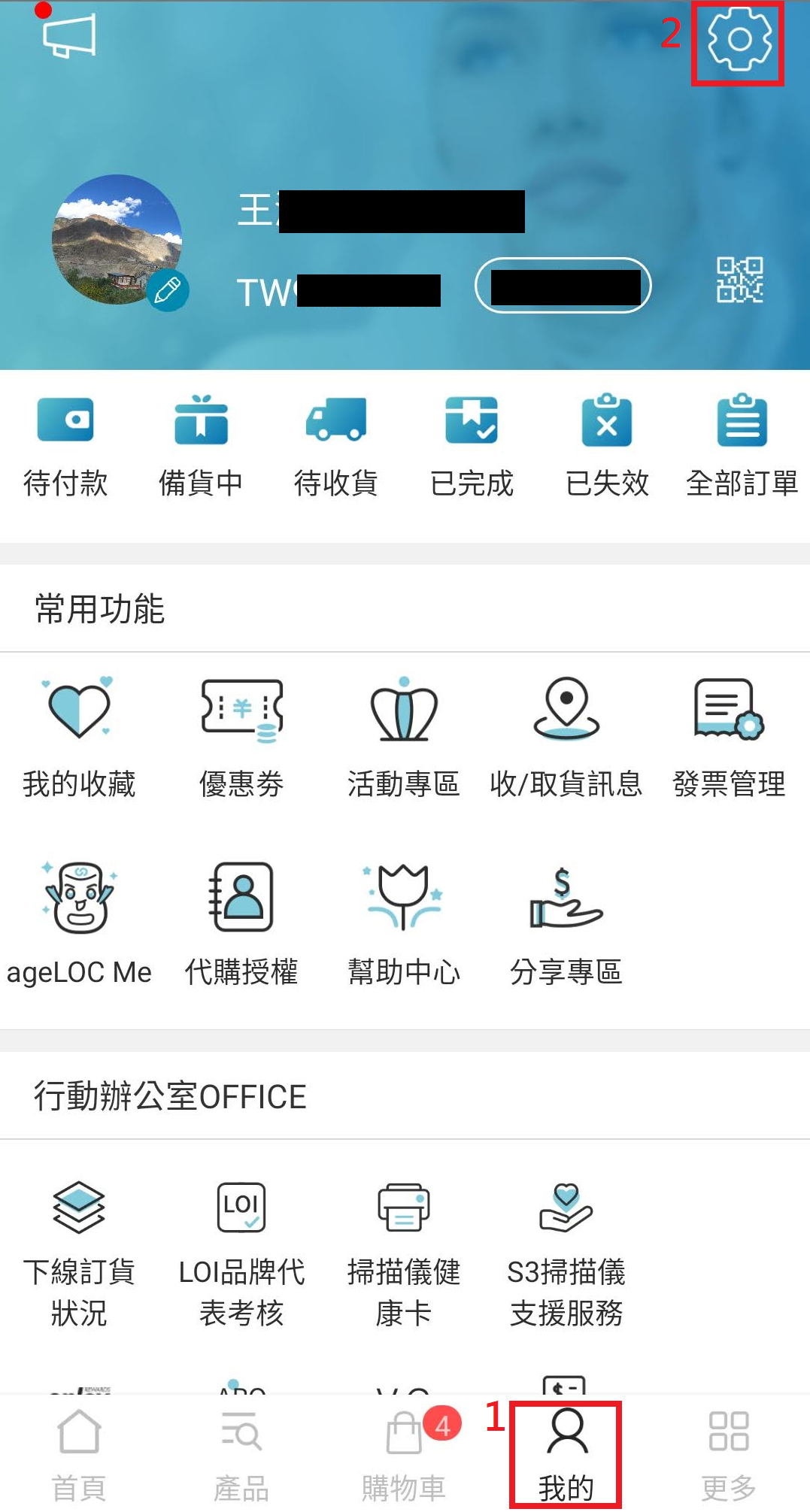Edit the profile avatar photo
Viewport: 810px width, 1512px height.
tap(167, 291)
